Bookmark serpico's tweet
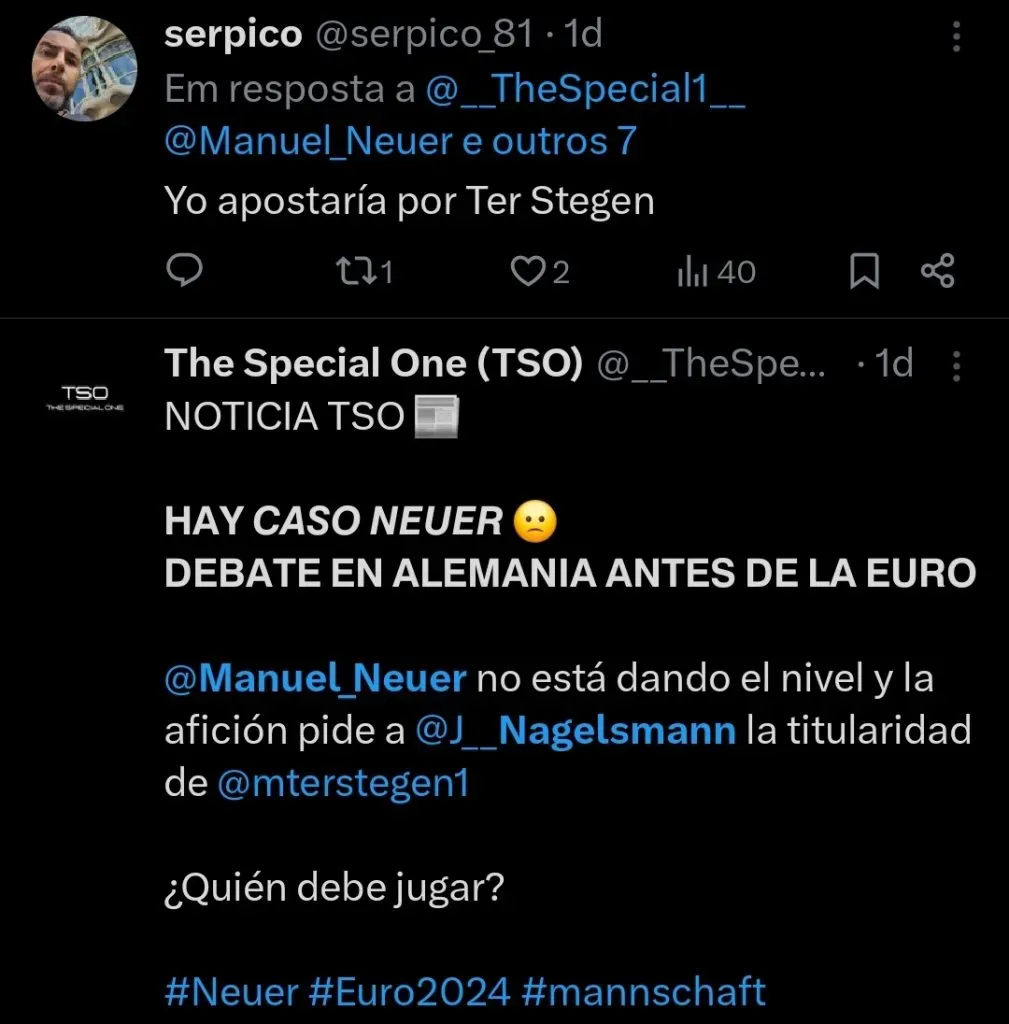Image resolution: width=1009 pixels, height=1024 pixels. point(865,270)
